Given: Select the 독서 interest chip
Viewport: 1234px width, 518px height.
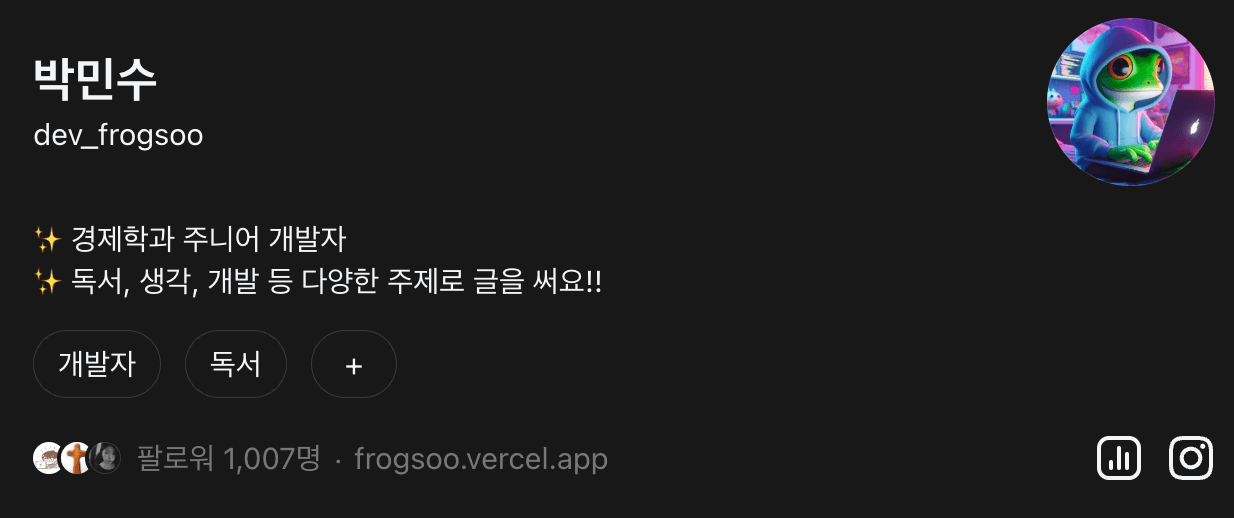Looking at the screenshot, I should [236, 364].
